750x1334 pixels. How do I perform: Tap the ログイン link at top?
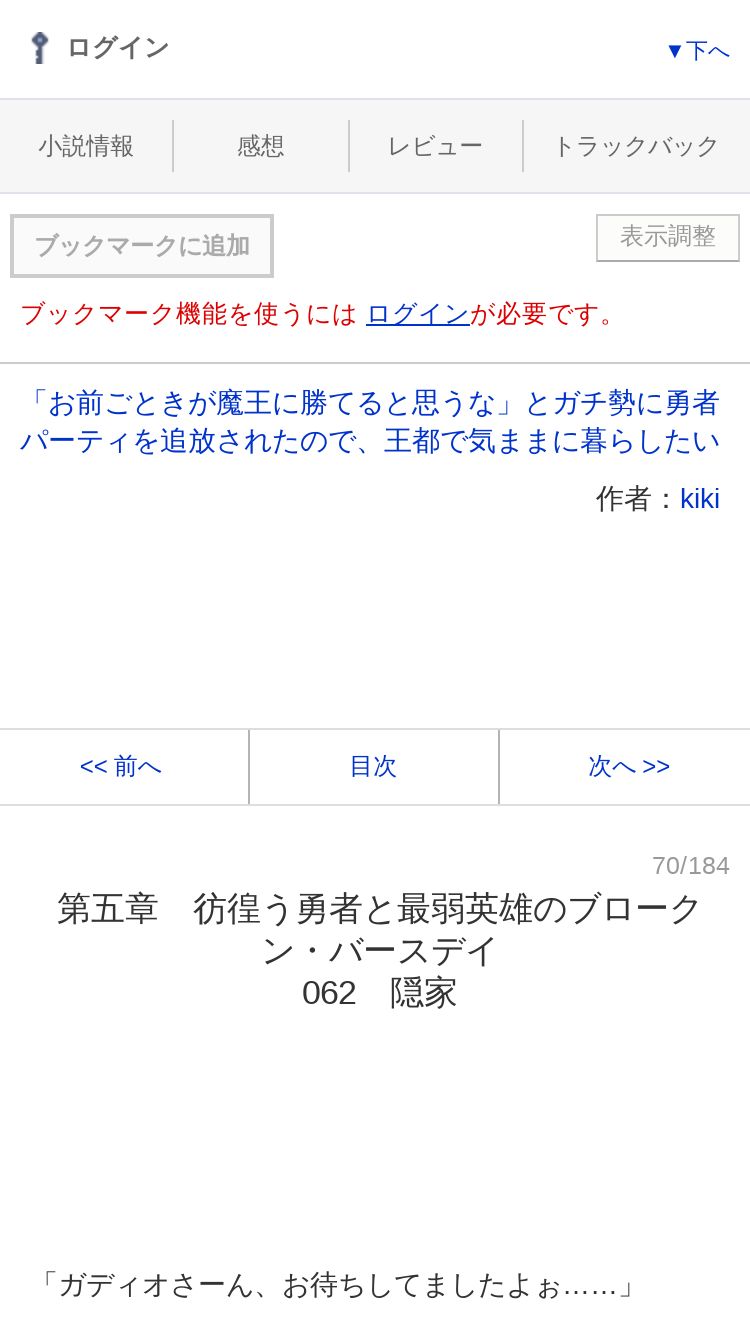[x=98, y=47]
